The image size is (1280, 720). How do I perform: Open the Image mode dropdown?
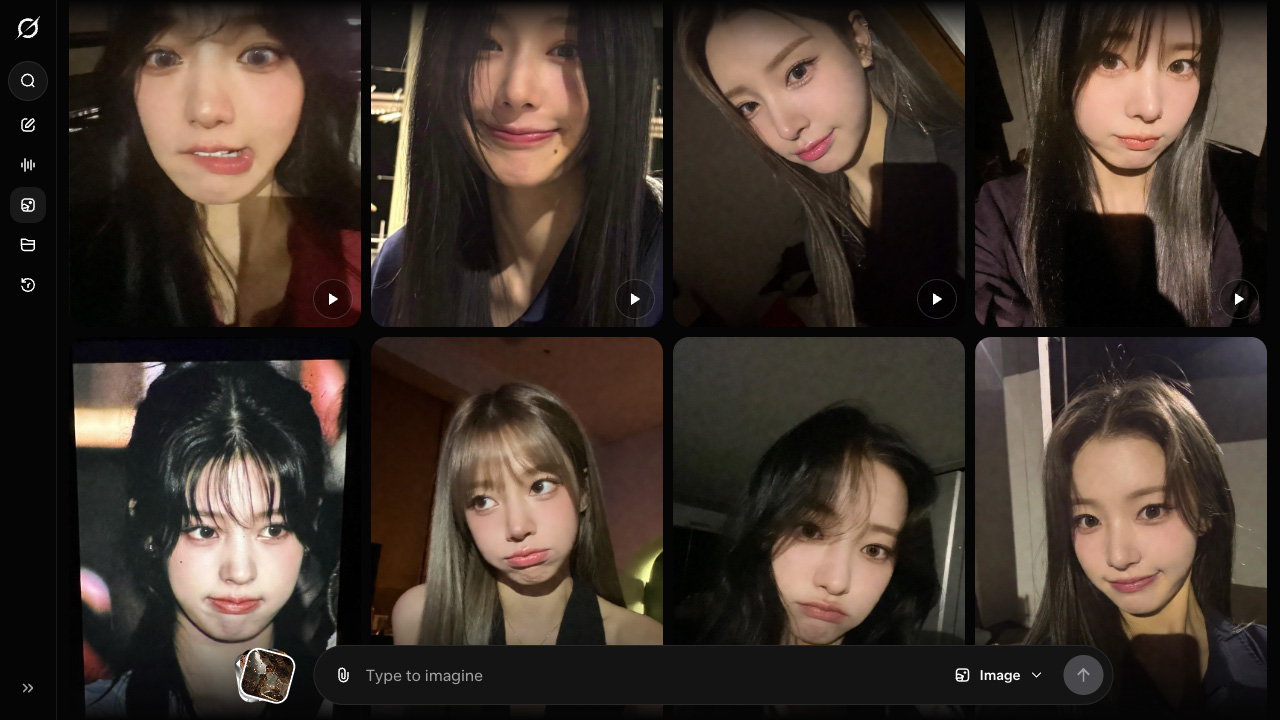(998, 676)
